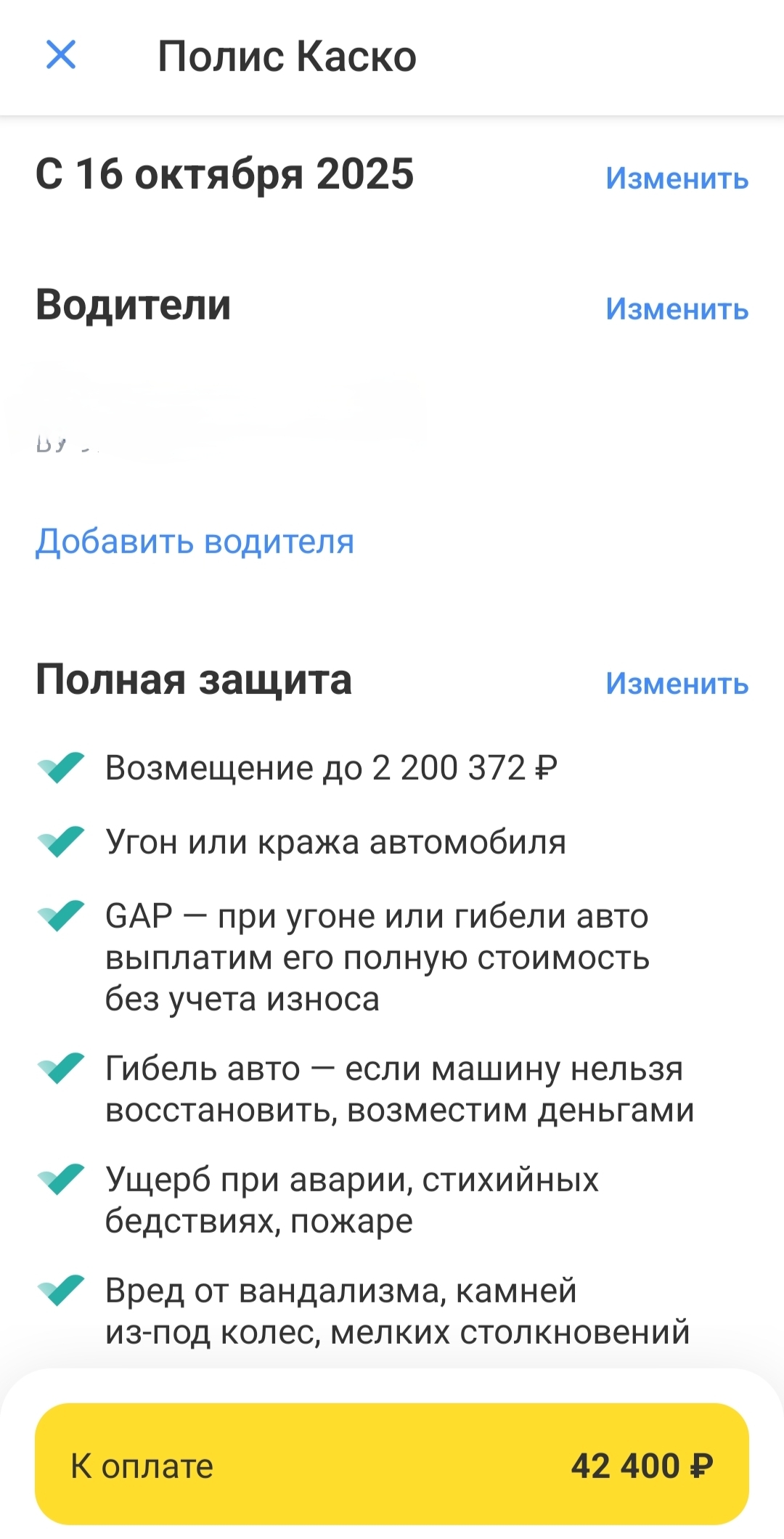
Task: Proceed to К оплате 42 400 ₽
Action: (x=392, y=1465)
